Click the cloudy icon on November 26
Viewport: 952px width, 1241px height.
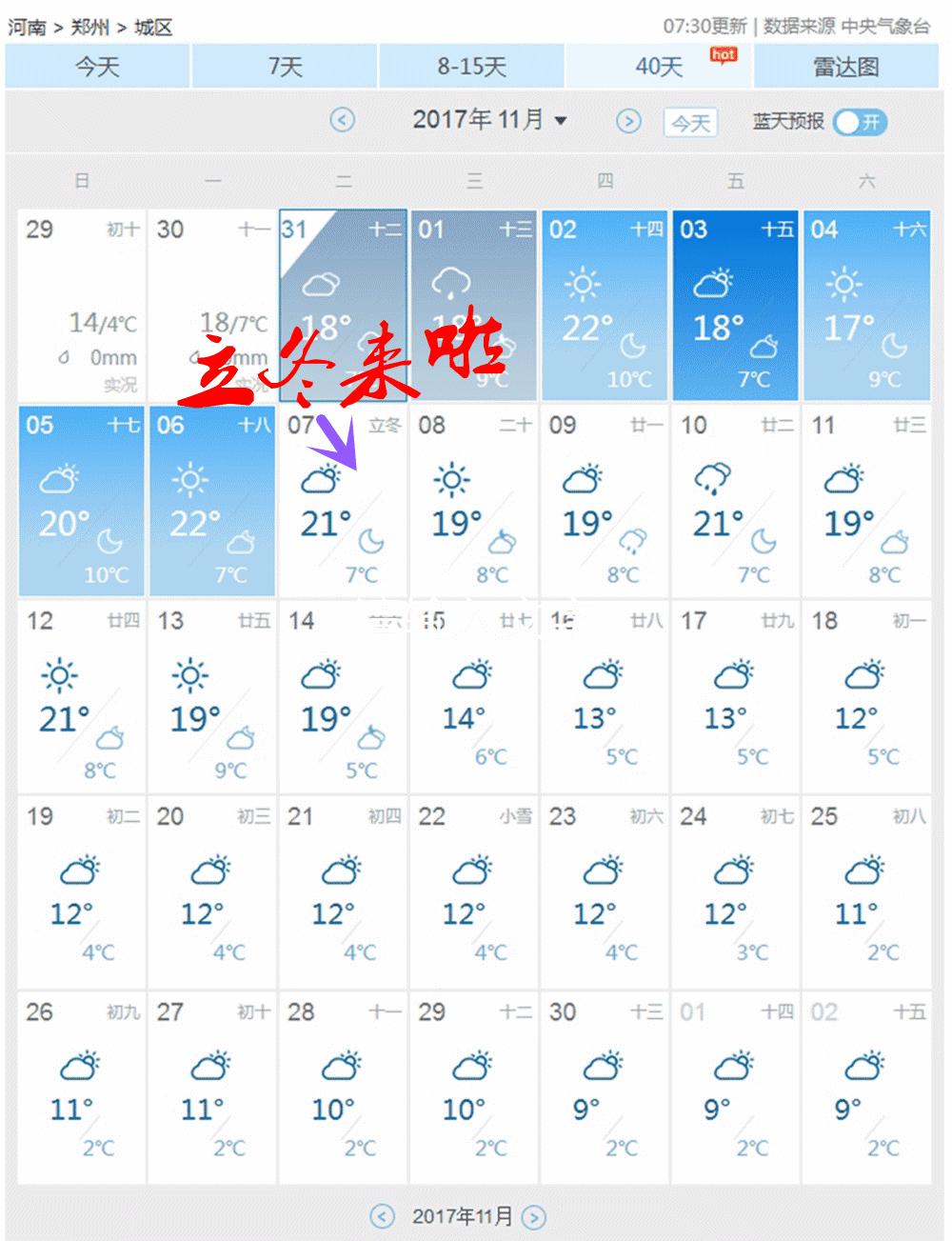click(x=80, y=1065)
